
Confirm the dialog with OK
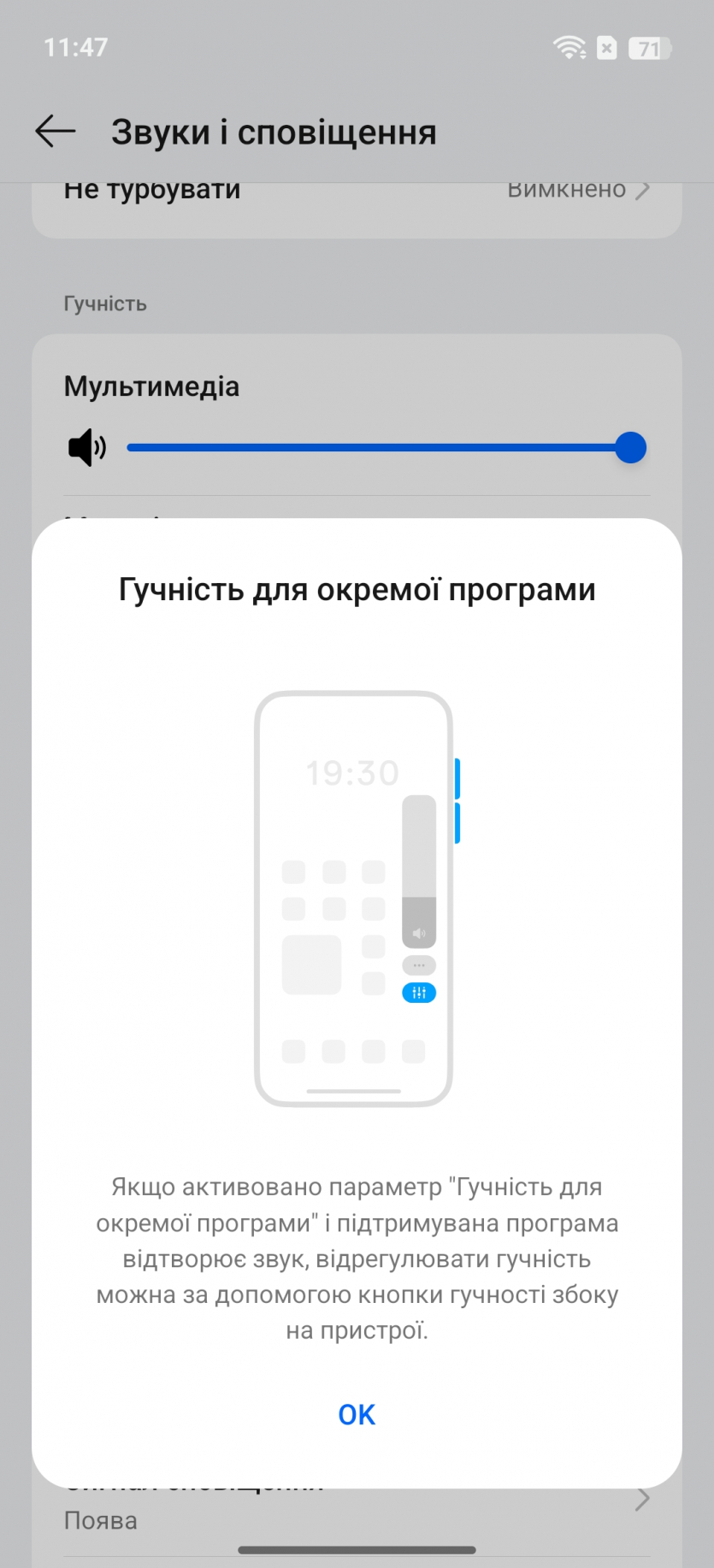point(357,1414)
